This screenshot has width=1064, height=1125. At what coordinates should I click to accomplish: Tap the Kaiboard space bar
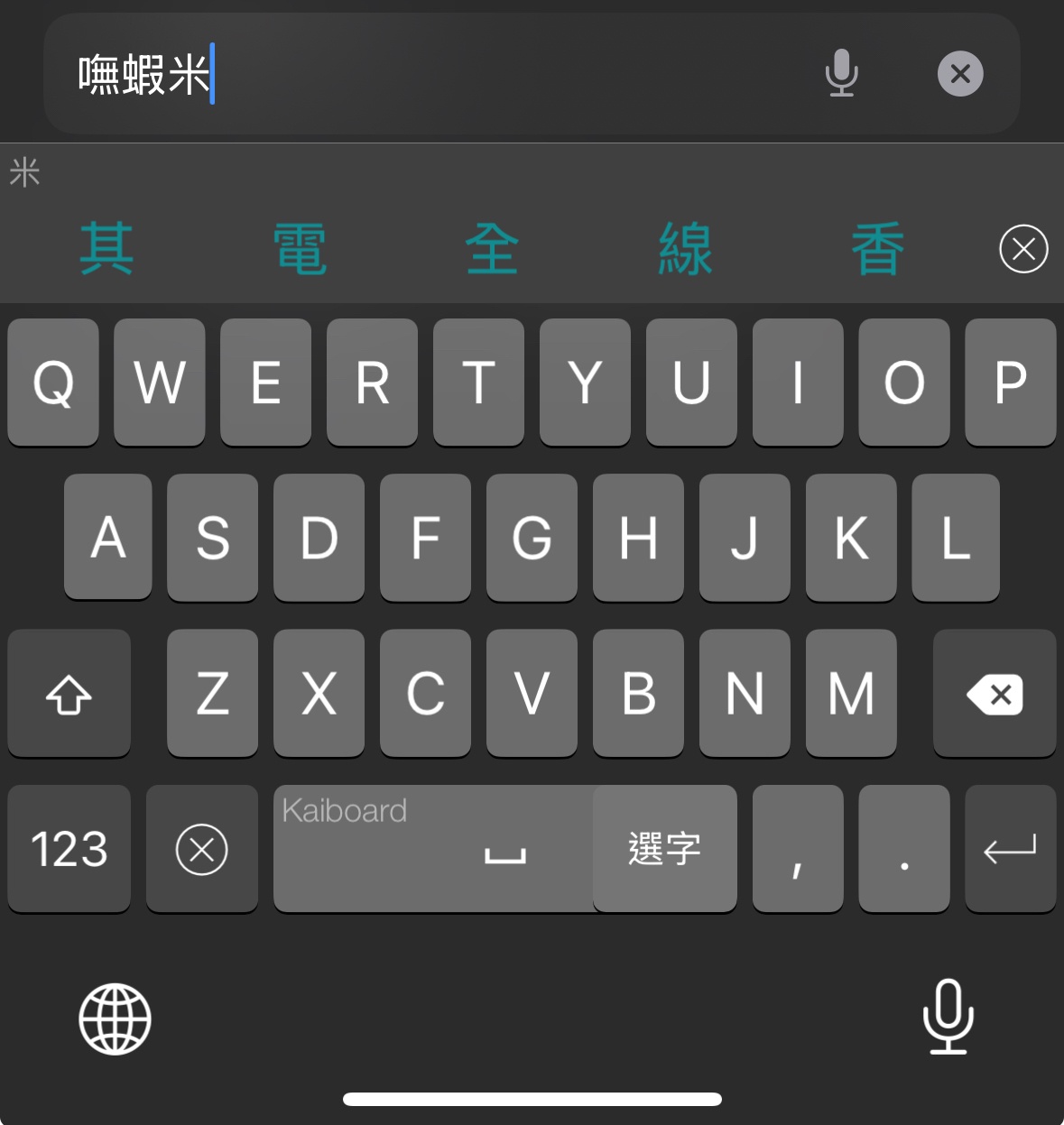pos(433,849)
